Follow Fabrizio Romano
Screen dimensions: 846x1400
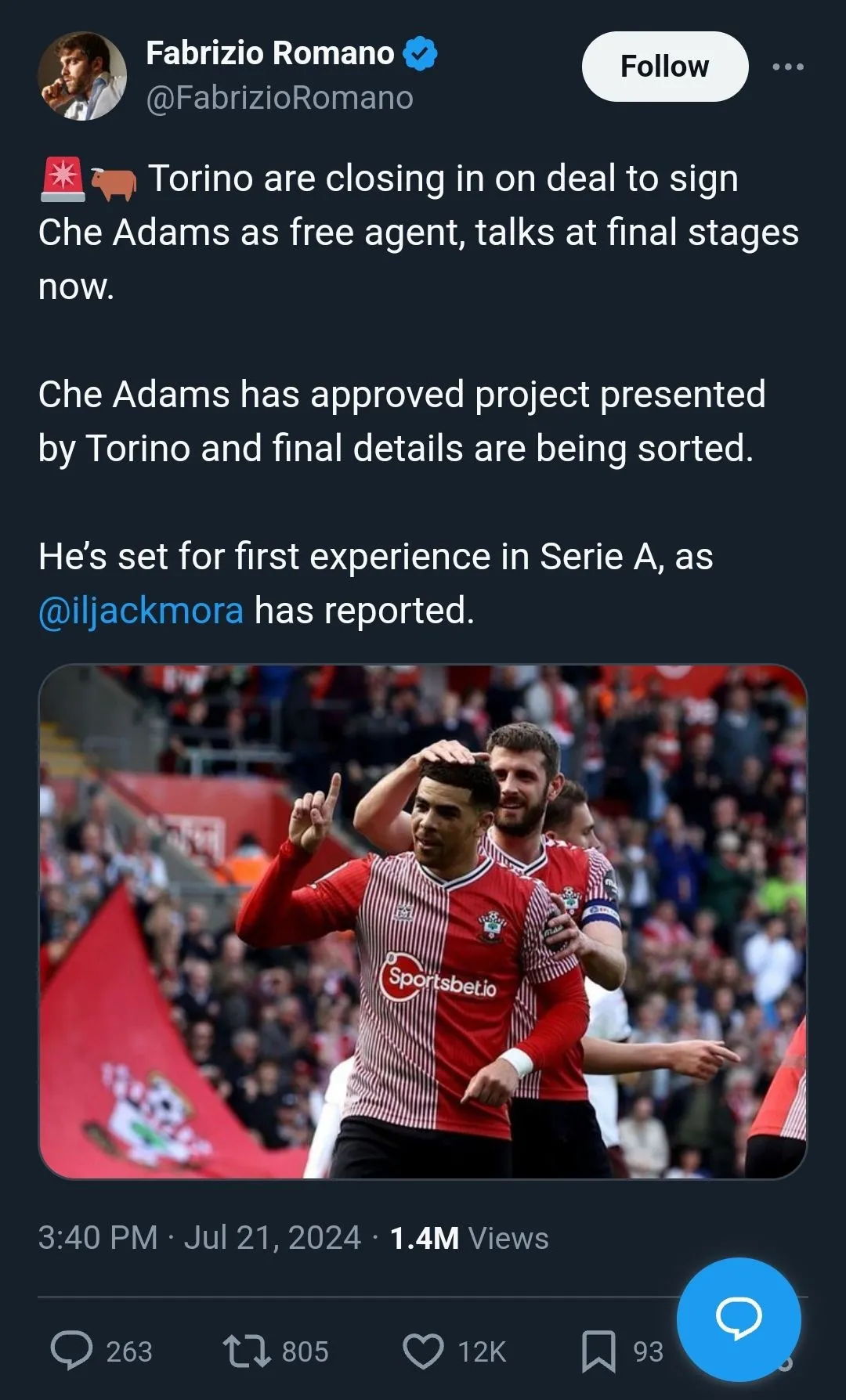664,67
